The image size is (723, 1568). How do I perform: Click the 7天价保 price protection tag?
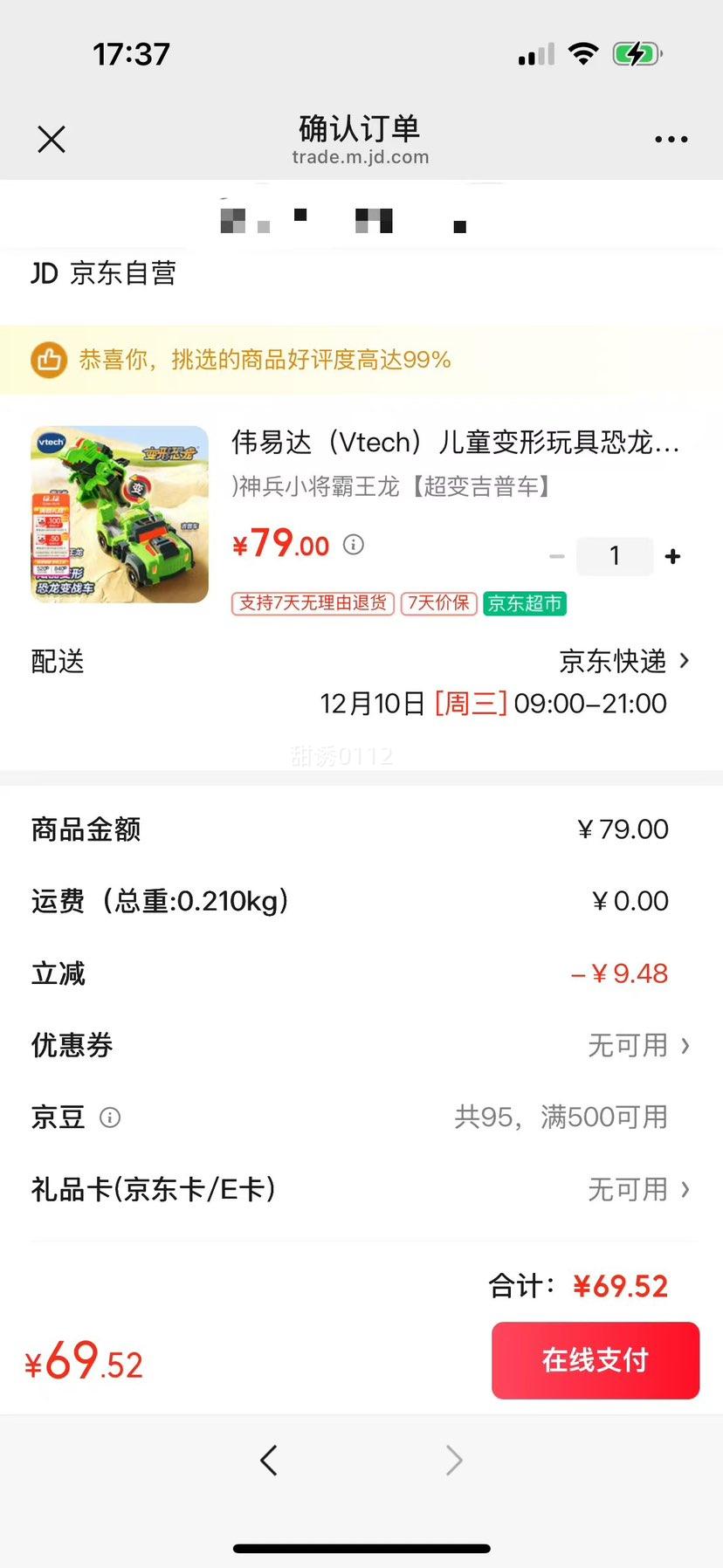437,603
